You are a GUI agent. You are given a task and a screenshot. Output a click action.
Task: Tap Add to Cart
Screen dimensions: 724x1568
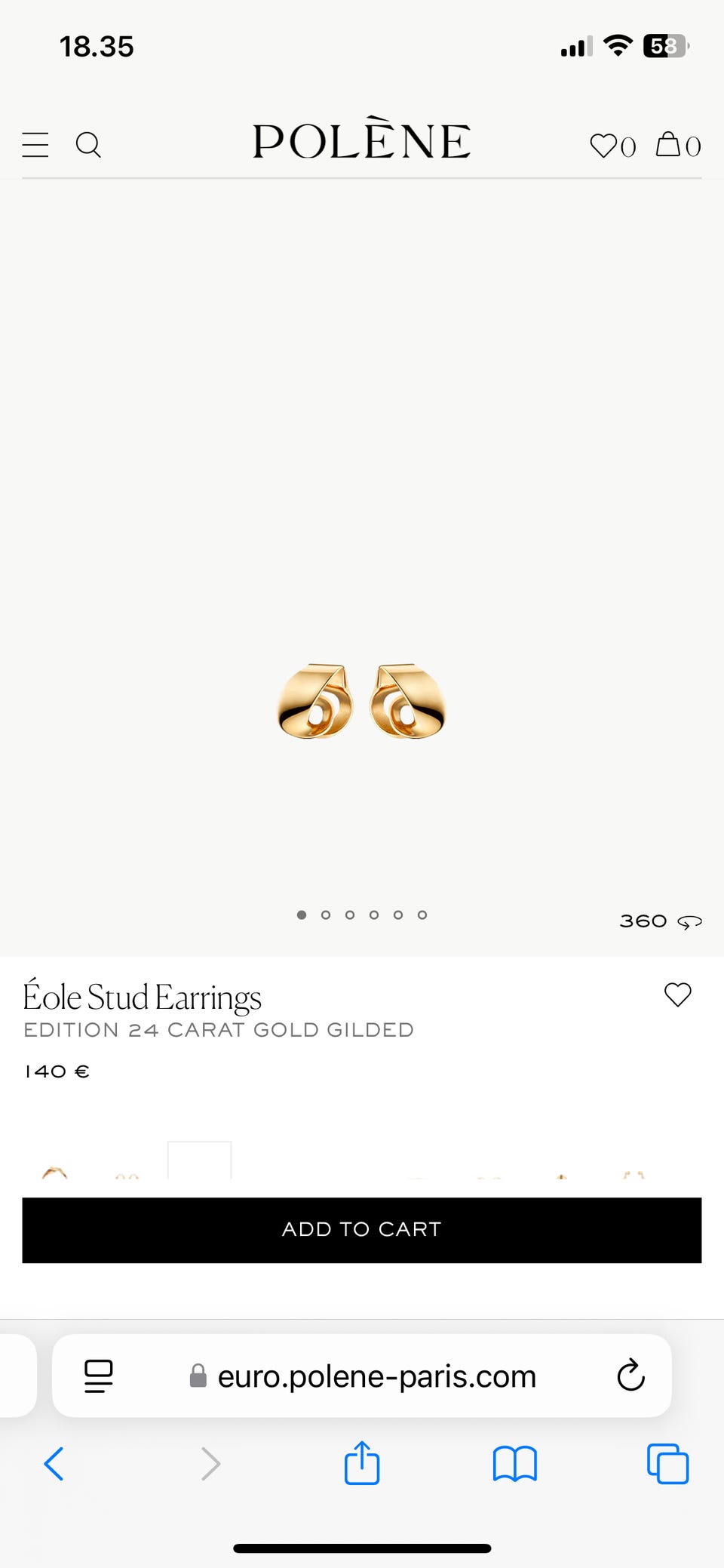pos(362,1230)
